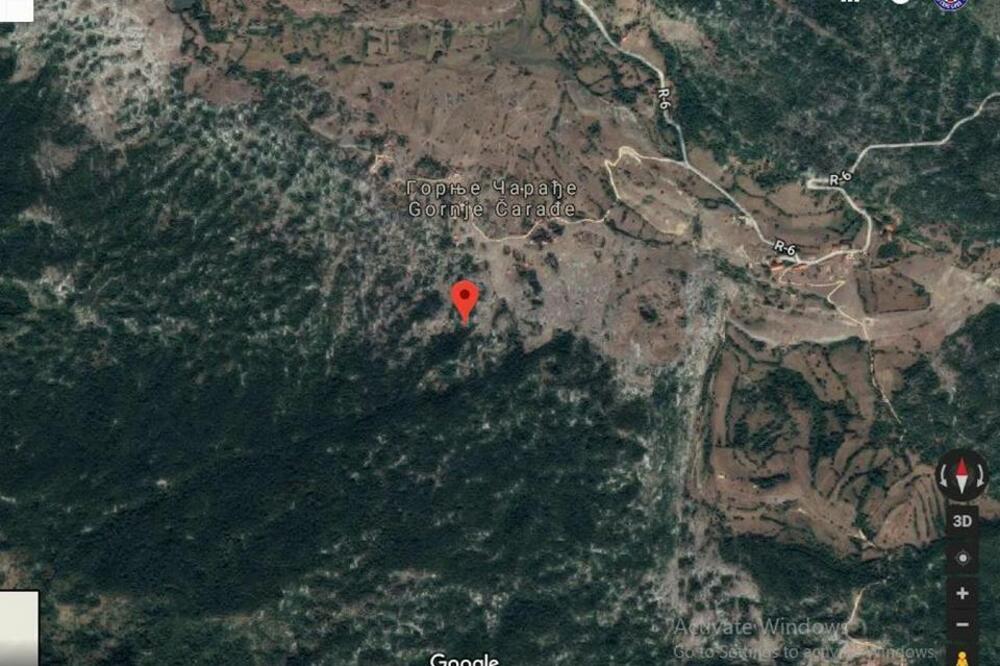Zoom in with the plus button

(x=962, y=593)
